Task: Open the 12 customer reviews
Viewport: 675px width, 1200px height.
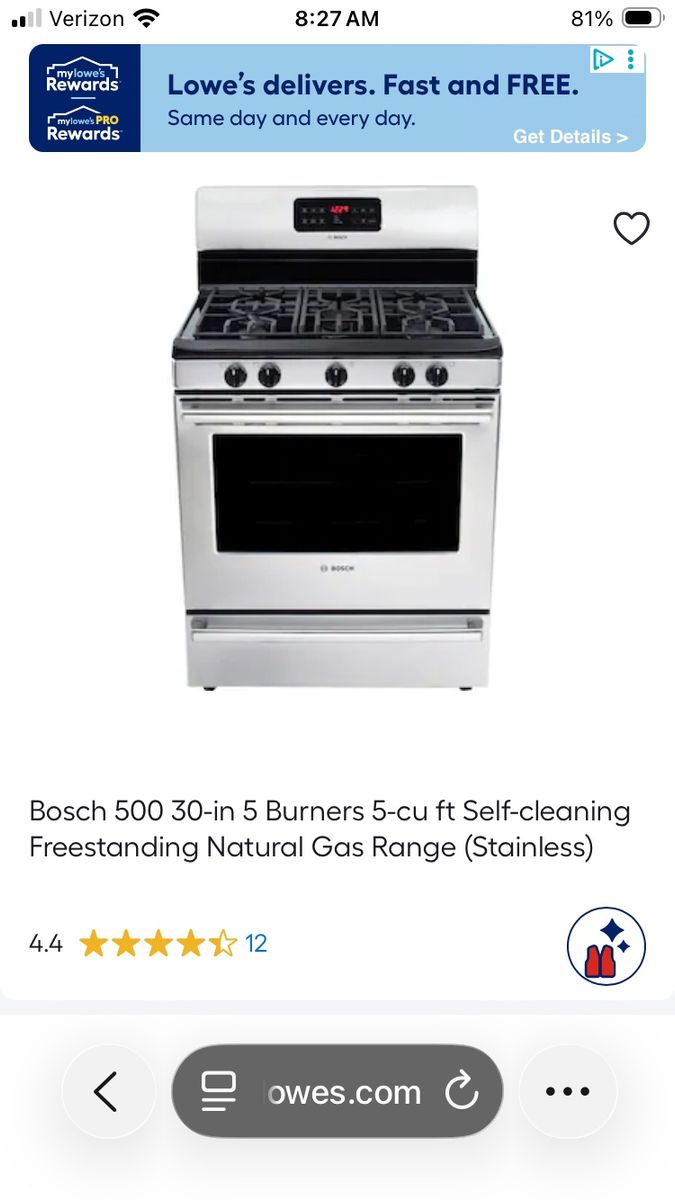Action: pyautogui.click(x=256, y=943)
